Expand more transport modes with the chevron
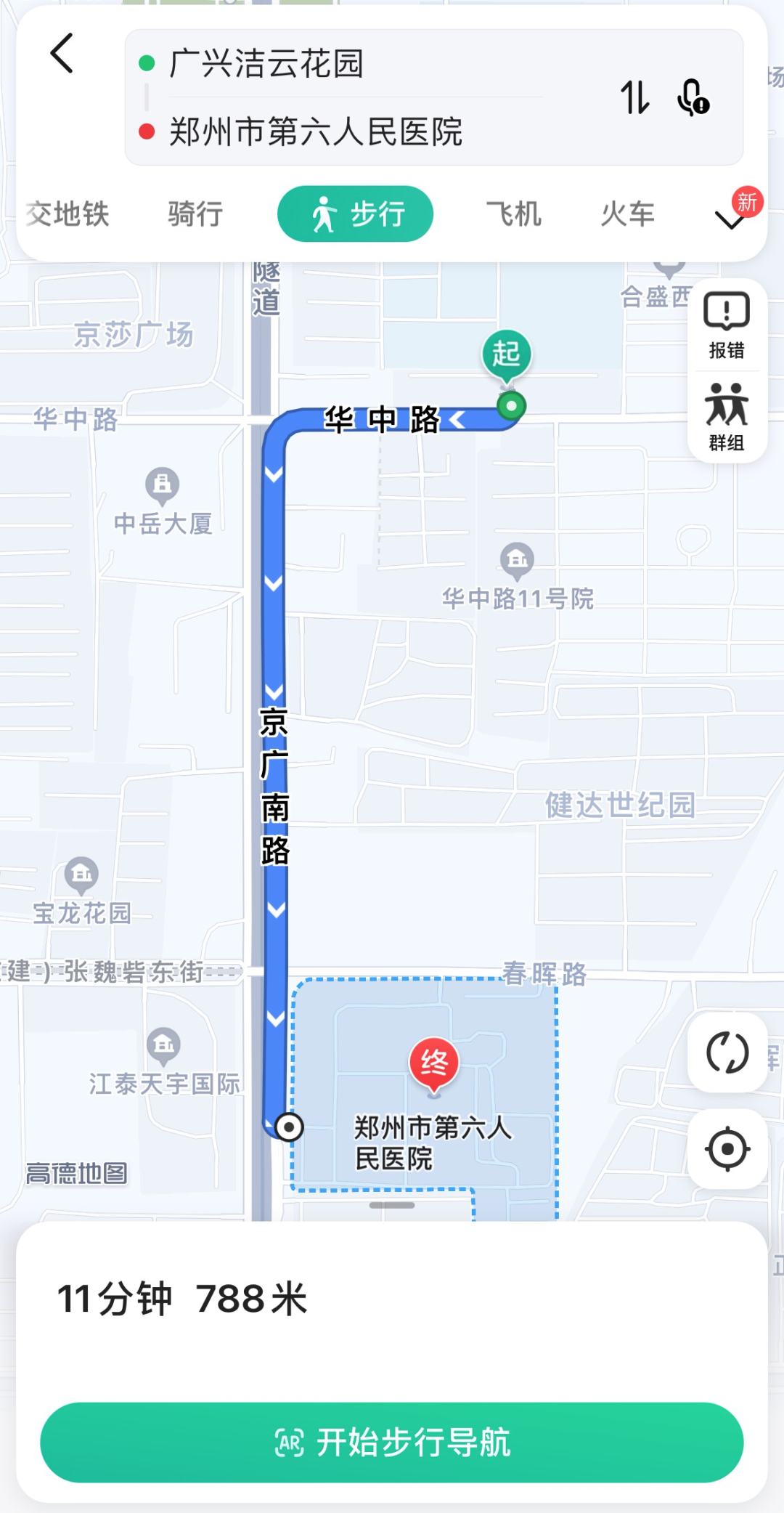This screenshot has width=784, height=1513. coord(728,218)
